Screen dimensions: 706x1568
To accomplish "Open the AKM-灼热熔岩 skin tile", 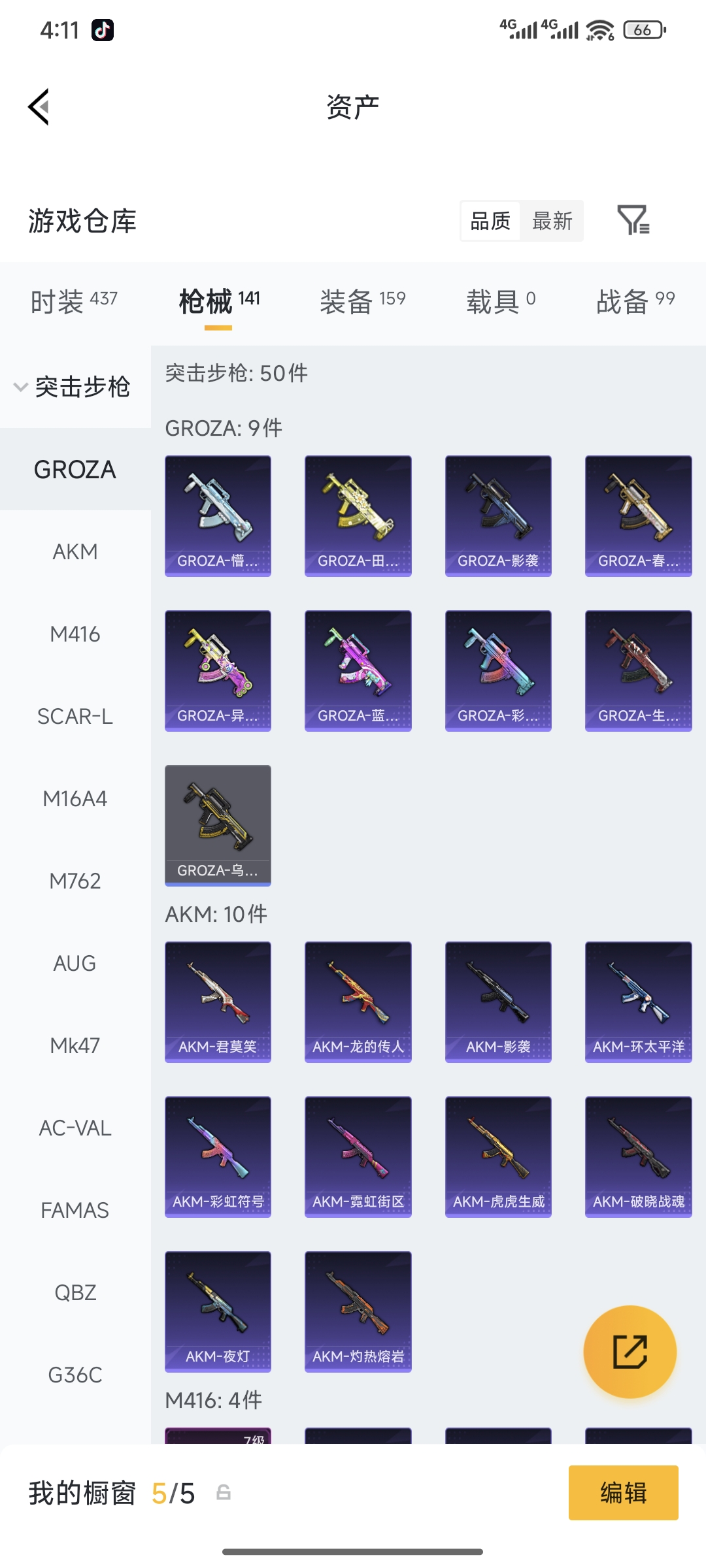I will pyautogui.click(x=358, y=1312).
